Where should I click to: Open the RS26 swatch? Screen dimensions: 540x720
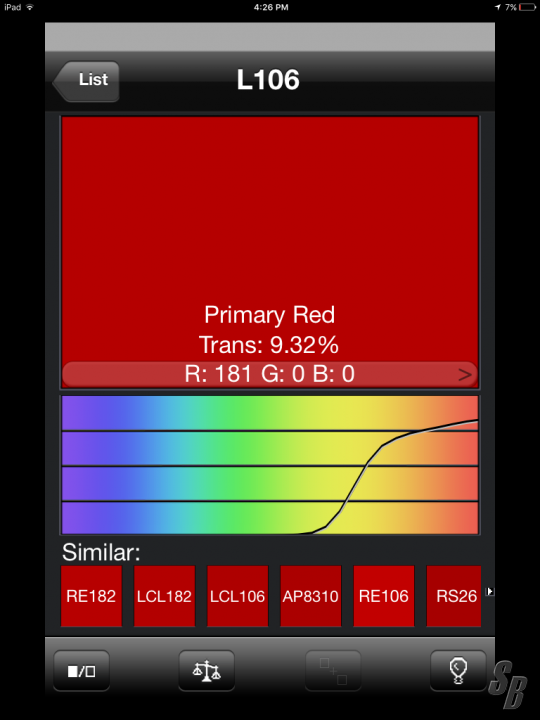tap(454, 596)
